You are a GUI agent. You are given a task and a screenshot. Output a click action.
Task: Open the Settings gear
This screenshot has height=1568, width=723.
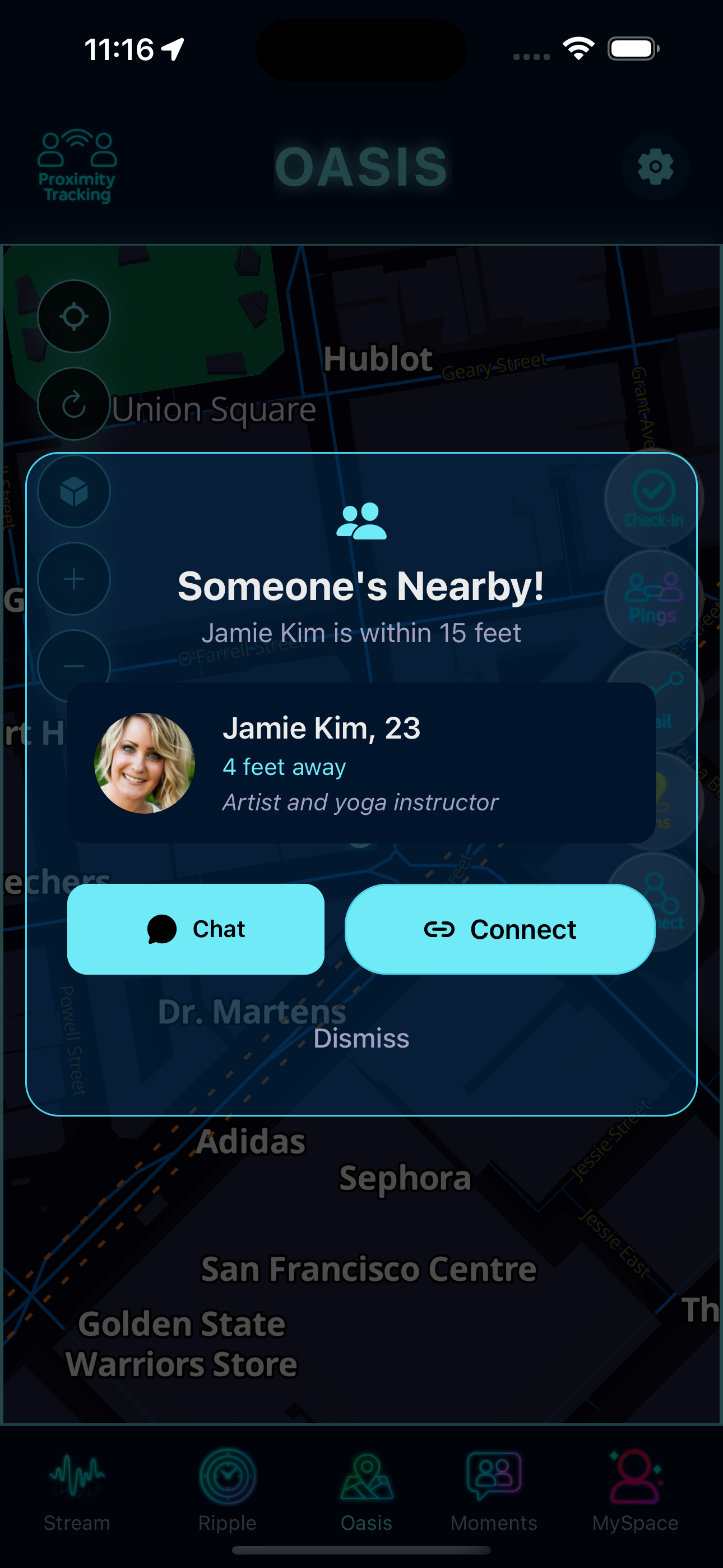pos(654,167)
